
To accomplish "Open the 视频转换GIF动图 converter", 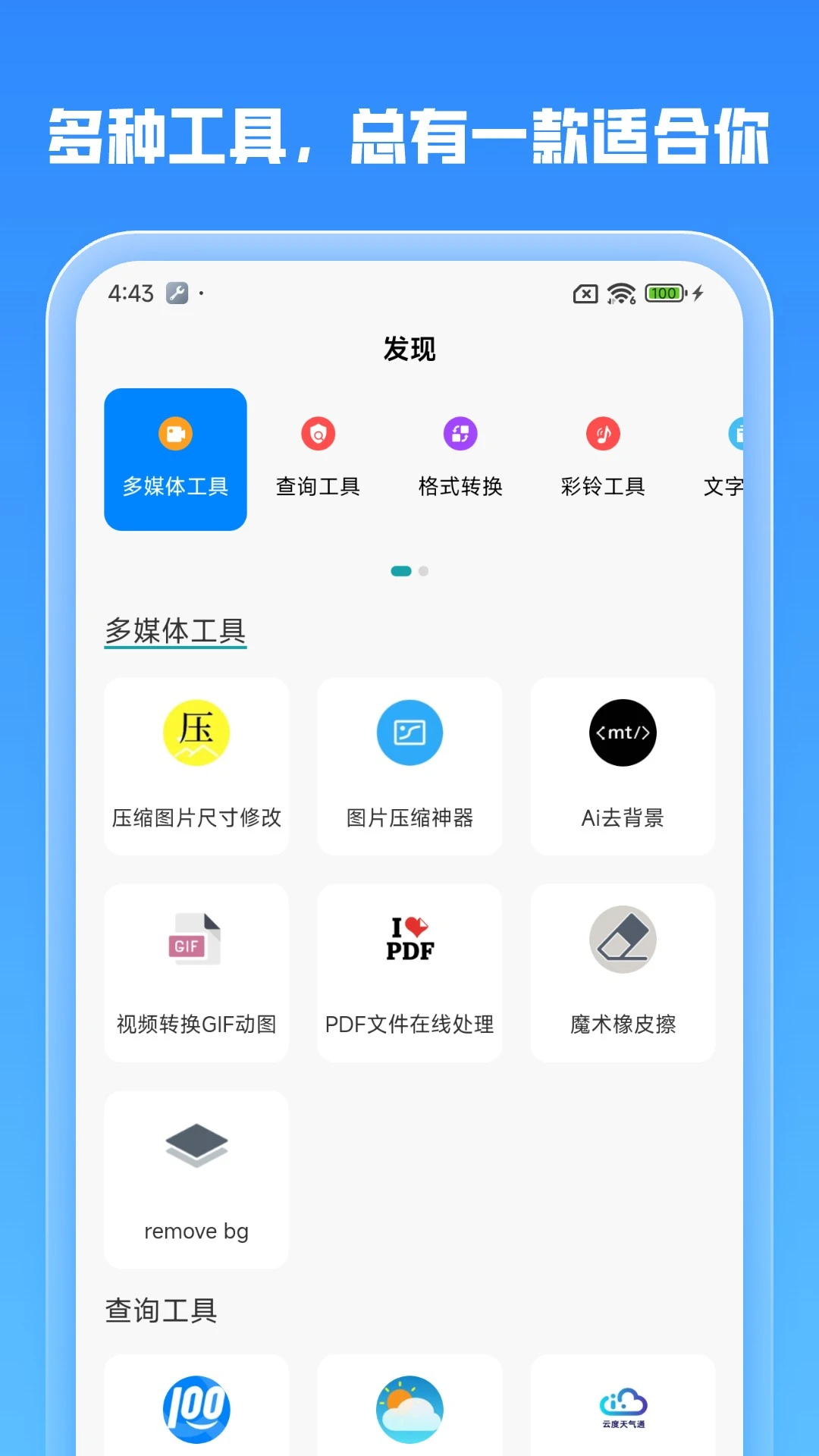I will click(196, 973).
